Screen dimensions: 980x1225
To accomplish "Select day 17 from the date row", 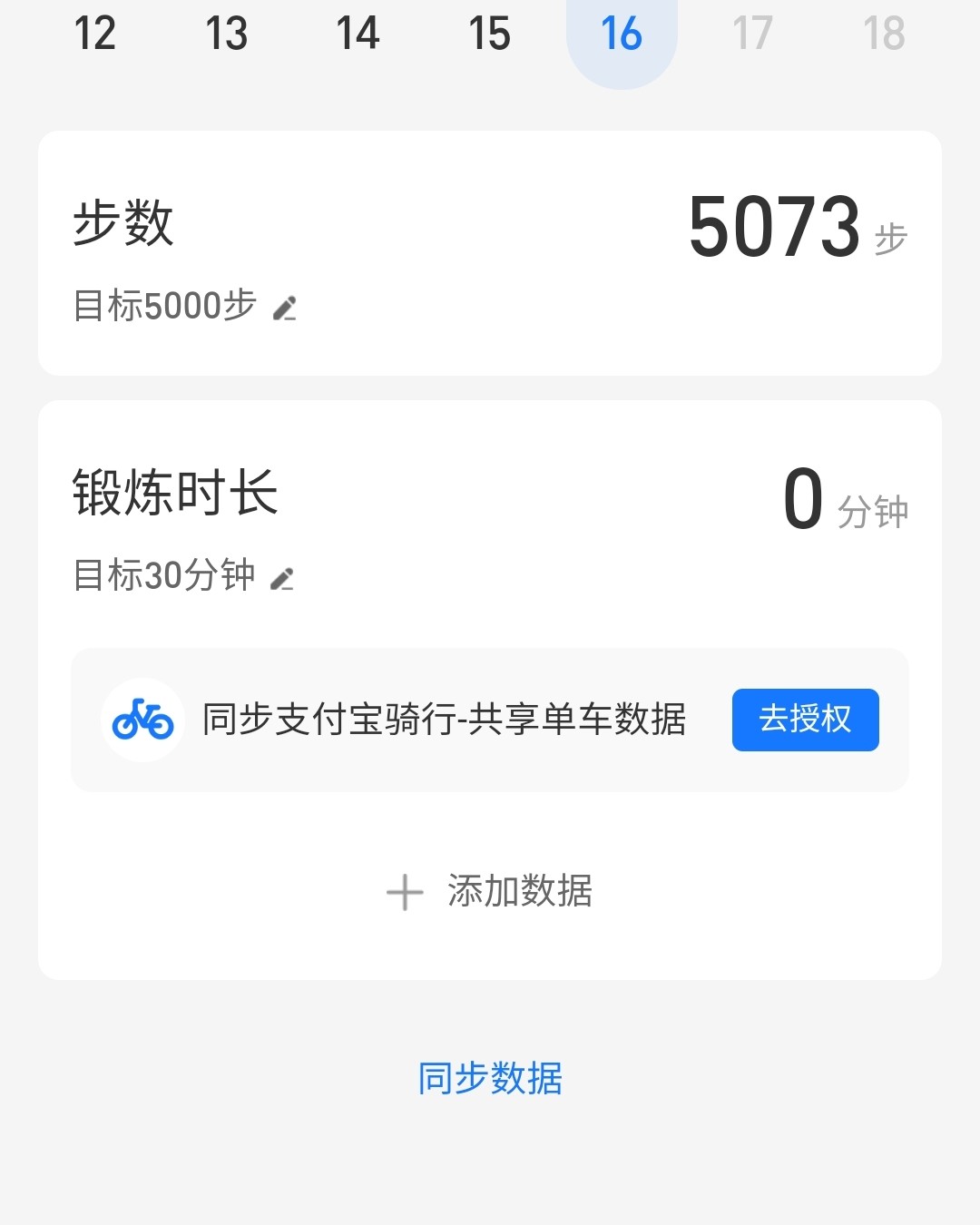I will click(x=754, y=33).
